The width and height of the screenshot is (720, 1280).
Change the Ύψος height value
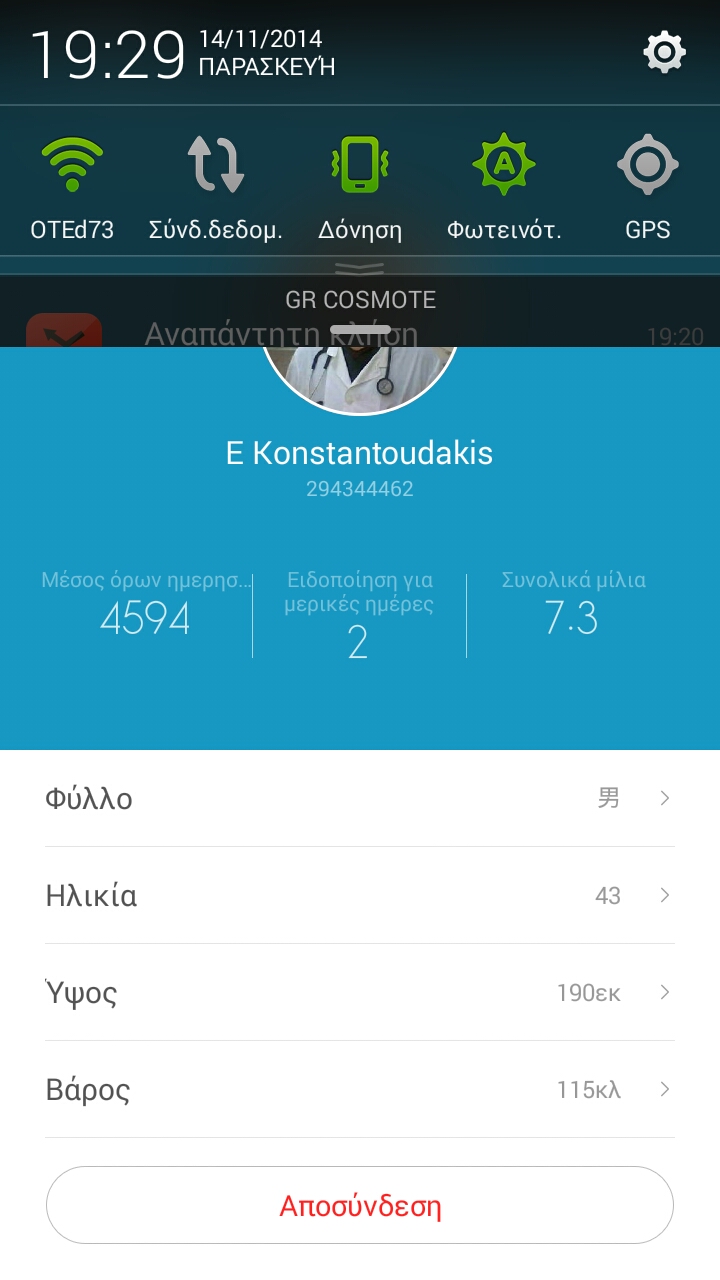point(360,992)
